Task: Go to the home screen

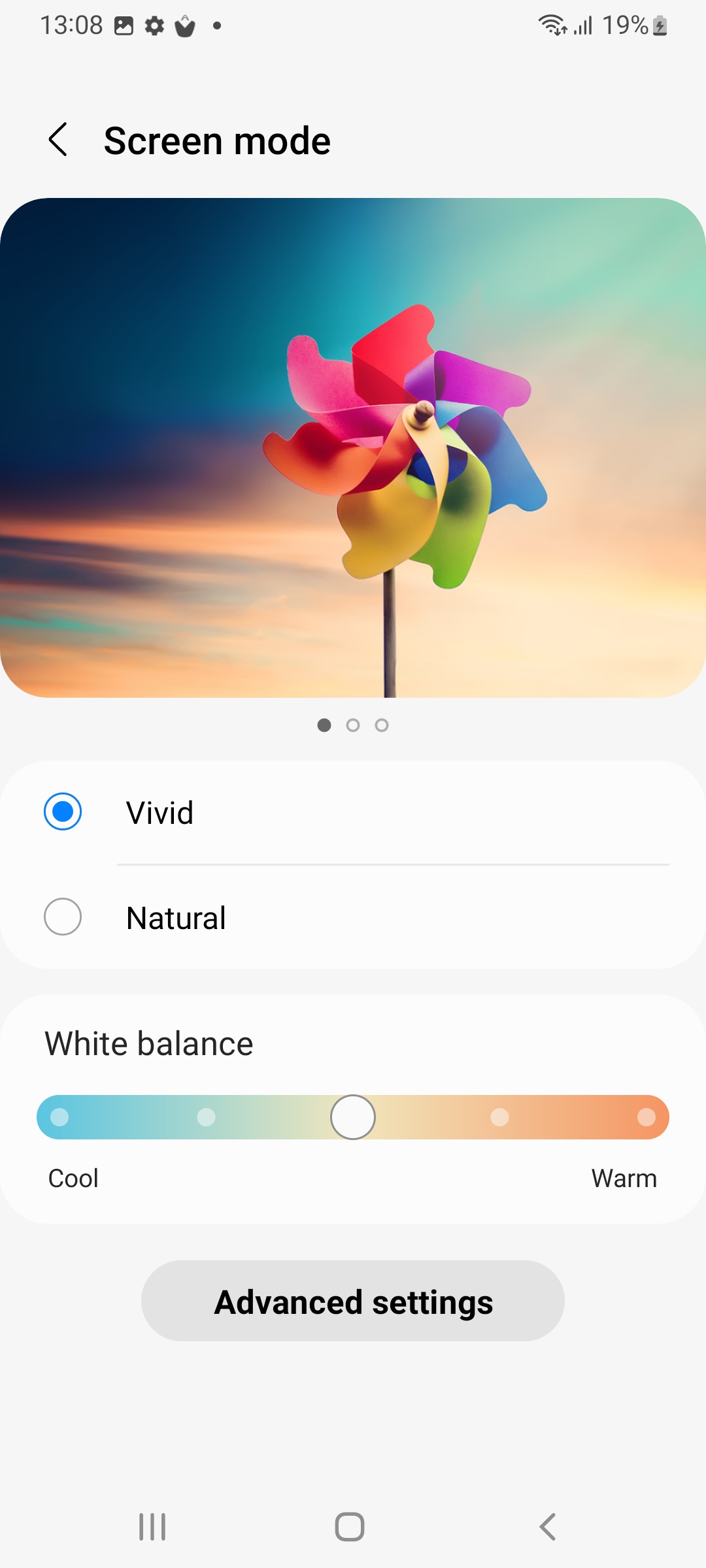Action: point(350,1527)
